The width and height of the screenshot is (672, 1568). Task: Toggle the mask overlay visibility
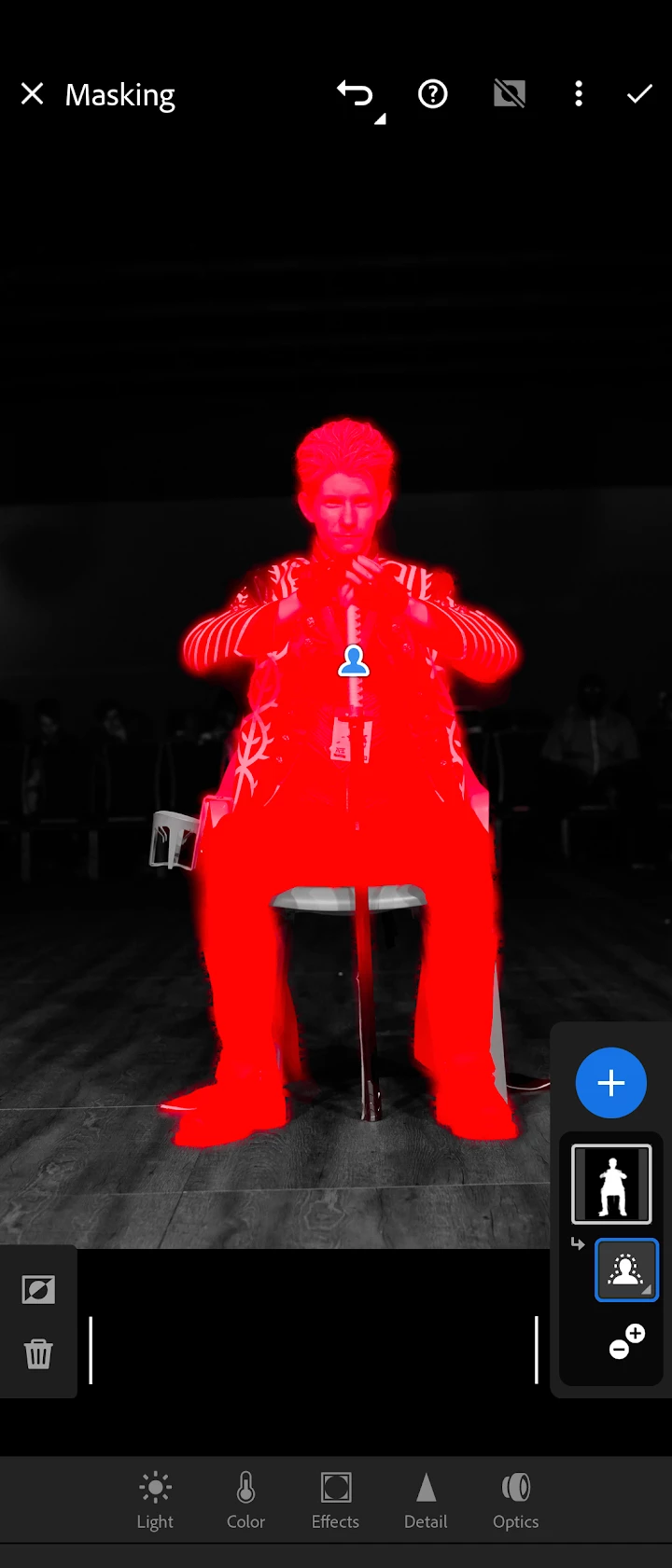[x=510, y=94]
